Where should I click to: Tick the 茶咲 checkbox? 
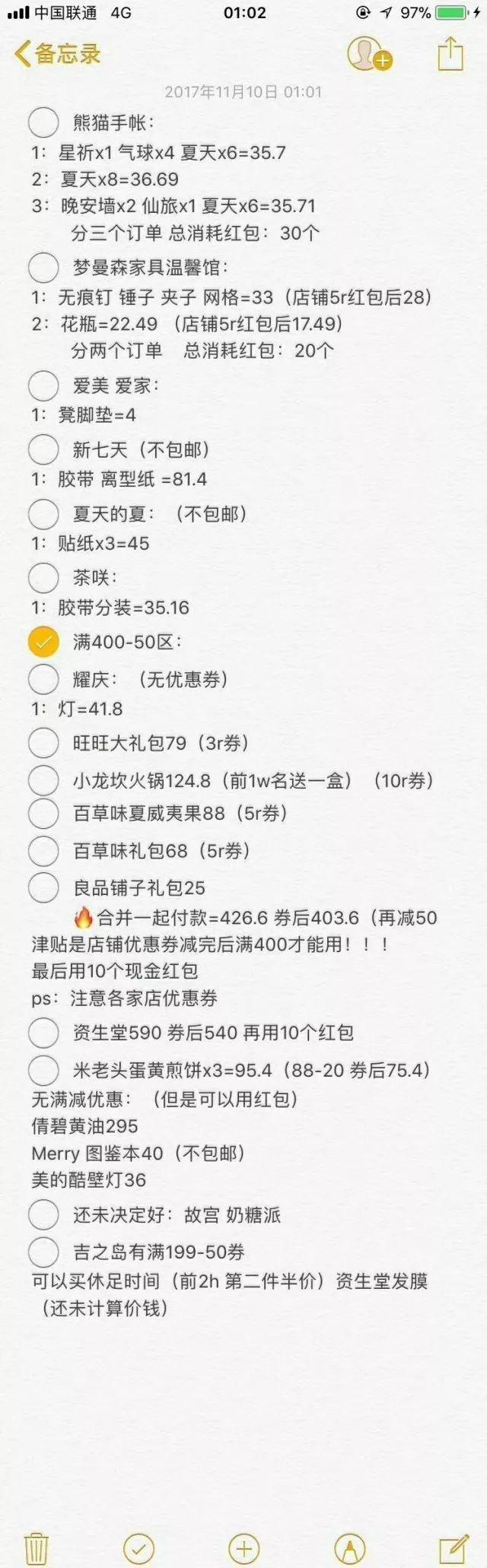43,578
